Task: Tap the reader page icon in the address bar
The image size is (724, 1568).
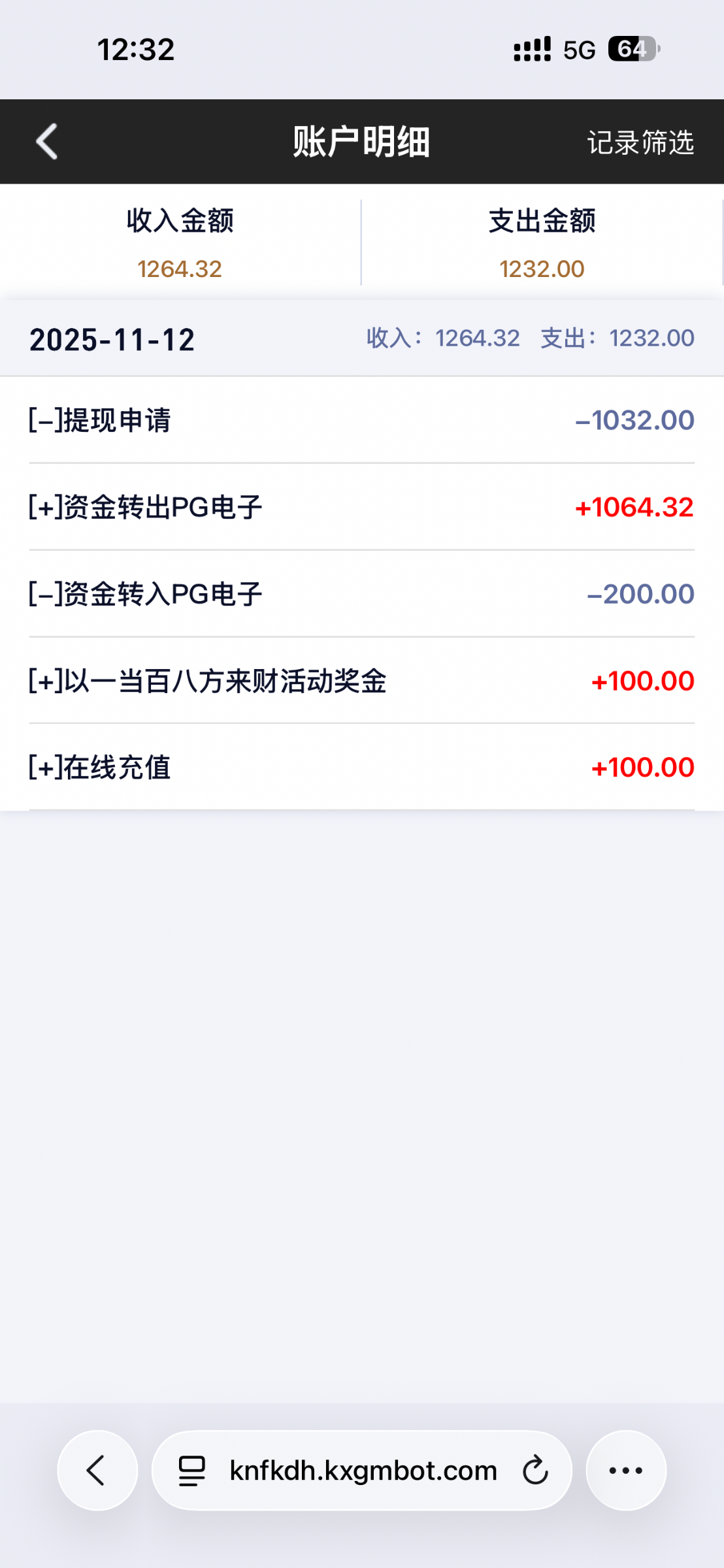Action: 190,1470
